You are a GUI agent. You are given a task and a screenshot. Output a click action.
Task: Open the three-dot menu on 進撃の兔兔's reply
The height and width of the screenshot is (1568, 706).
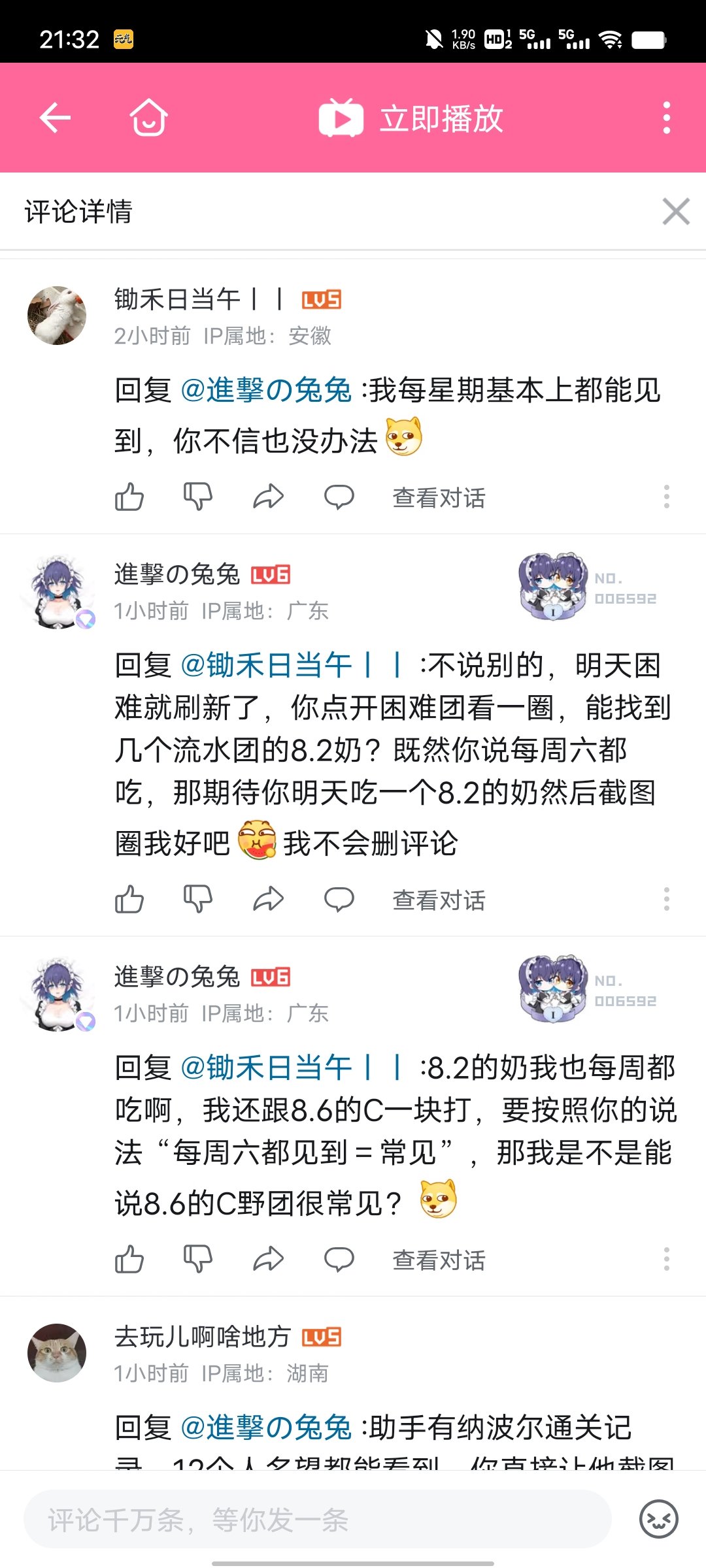[x=666, y=898]
